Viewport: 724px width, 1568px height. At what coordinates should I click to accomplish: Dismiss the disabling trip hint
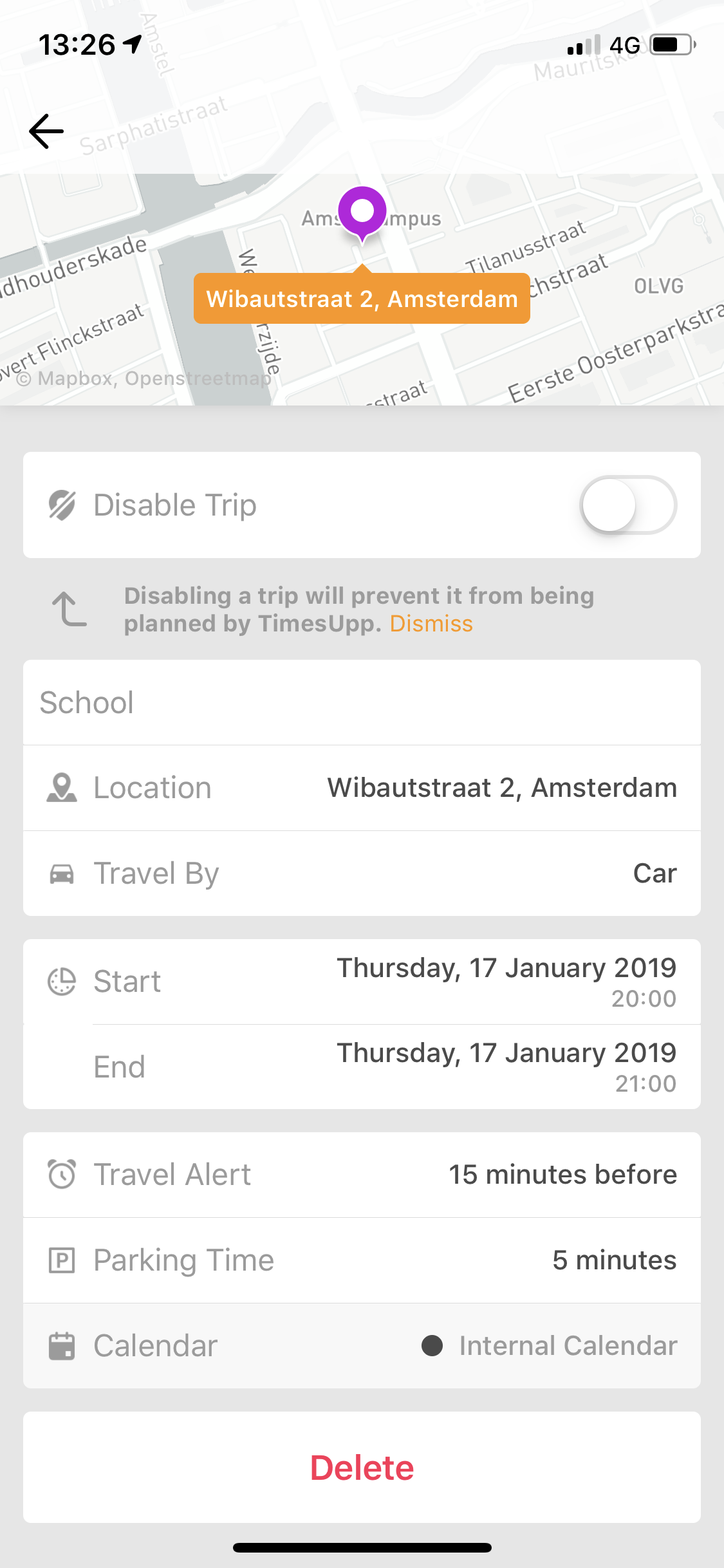click(431, 624)
